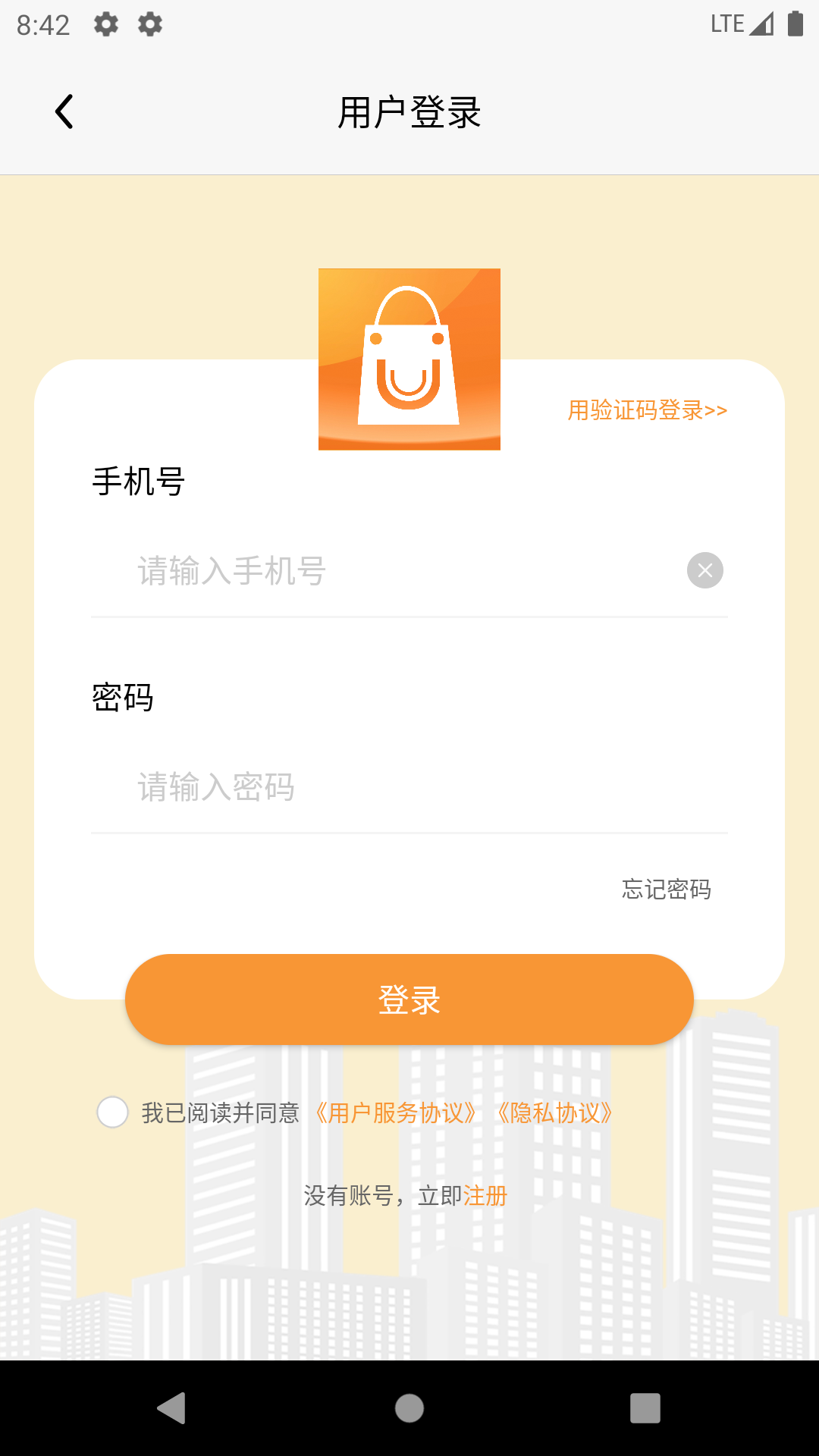
Task: Check the 我已阅读并同意 agreement box
Action: tap(112, 1112)
